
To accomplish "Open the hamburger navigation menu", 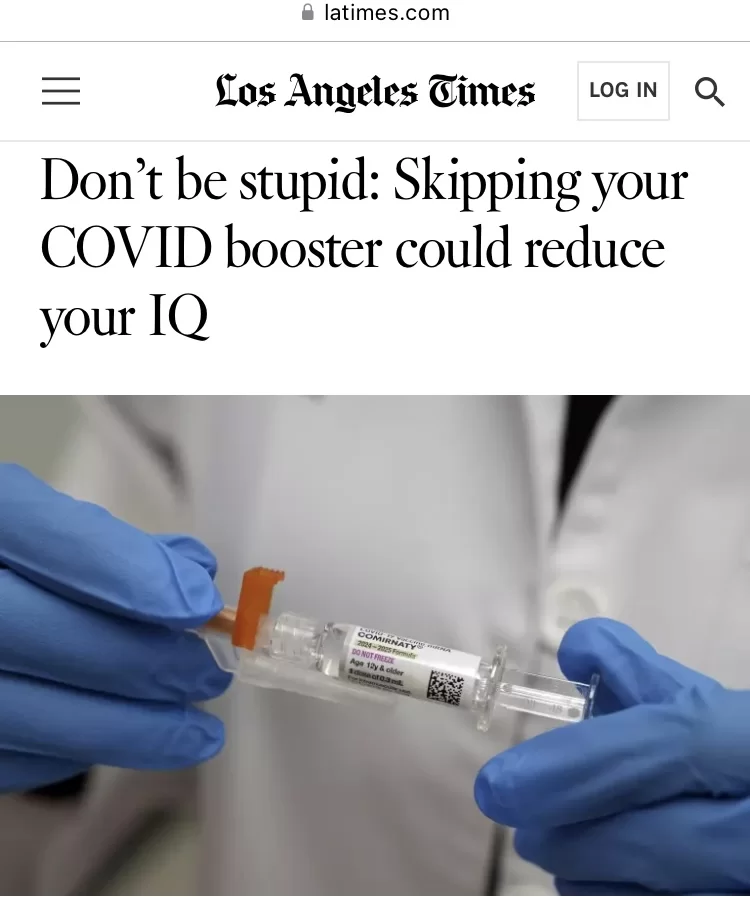I will pyautogui.click(x=61, y=91).
